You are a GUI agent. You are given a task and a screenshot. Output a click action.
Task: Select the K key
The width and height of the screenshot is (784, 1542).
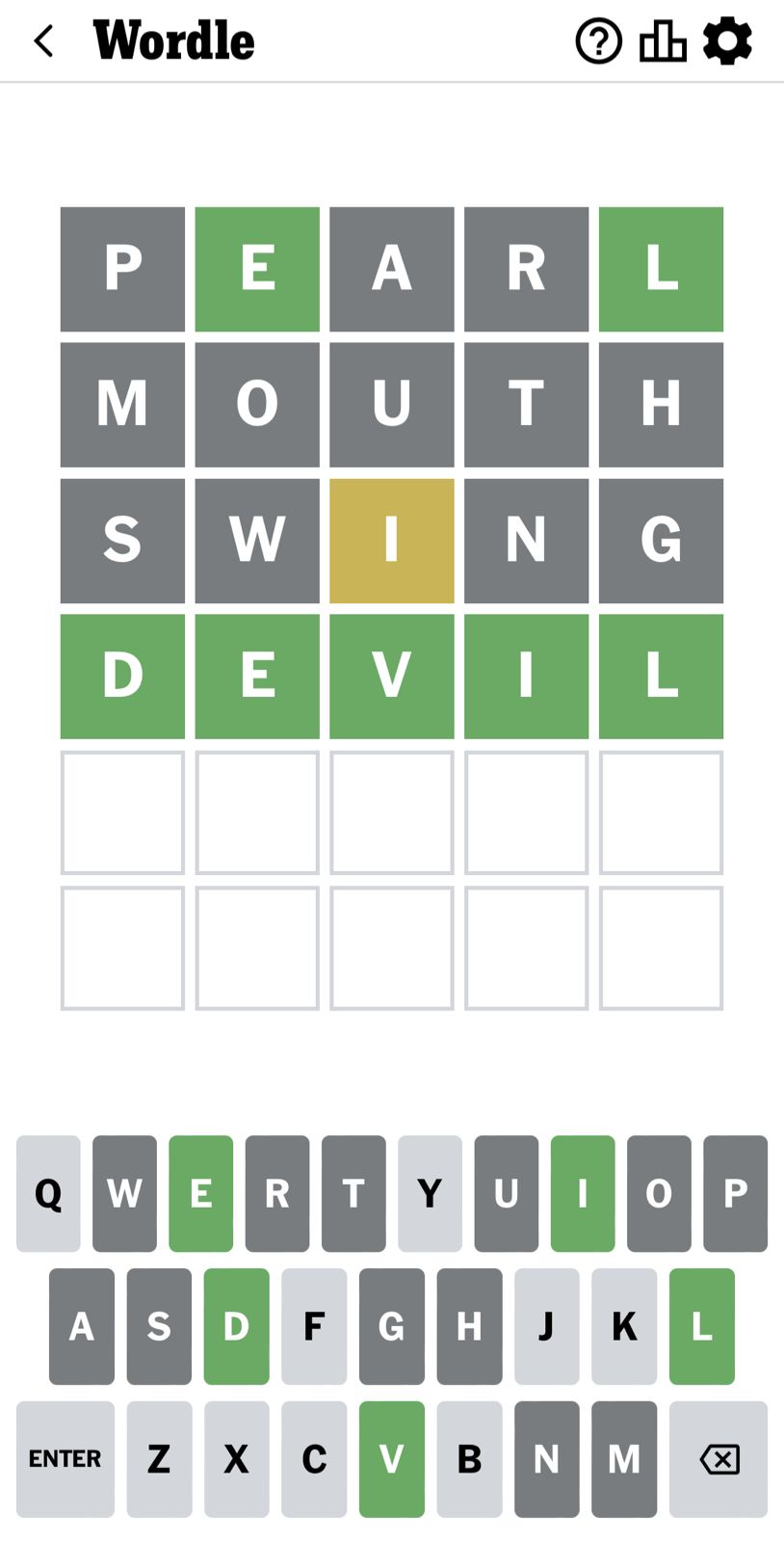tap(624, 1326)
